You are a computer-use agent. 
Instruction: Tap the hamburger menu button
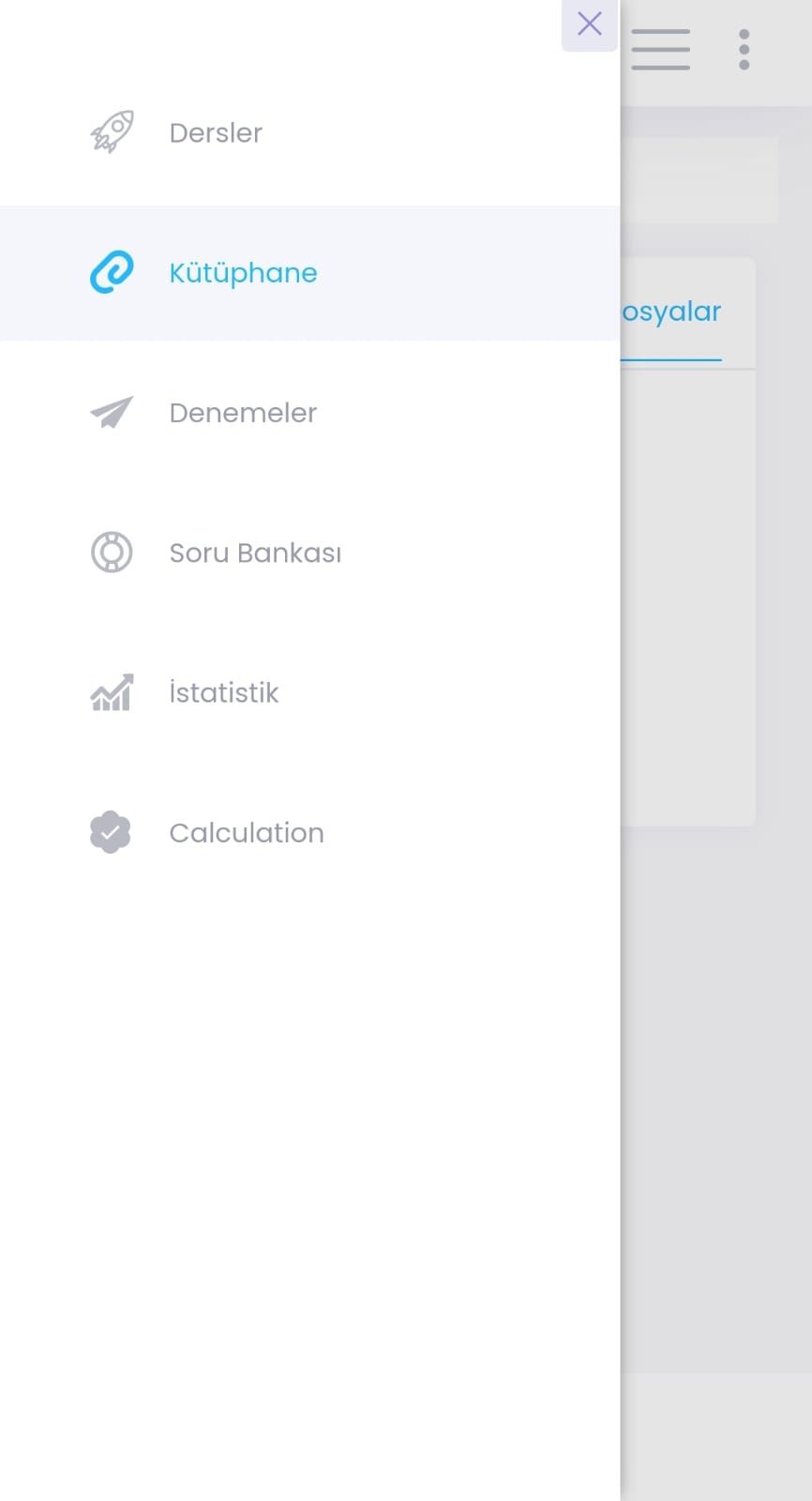click(660, 50)
